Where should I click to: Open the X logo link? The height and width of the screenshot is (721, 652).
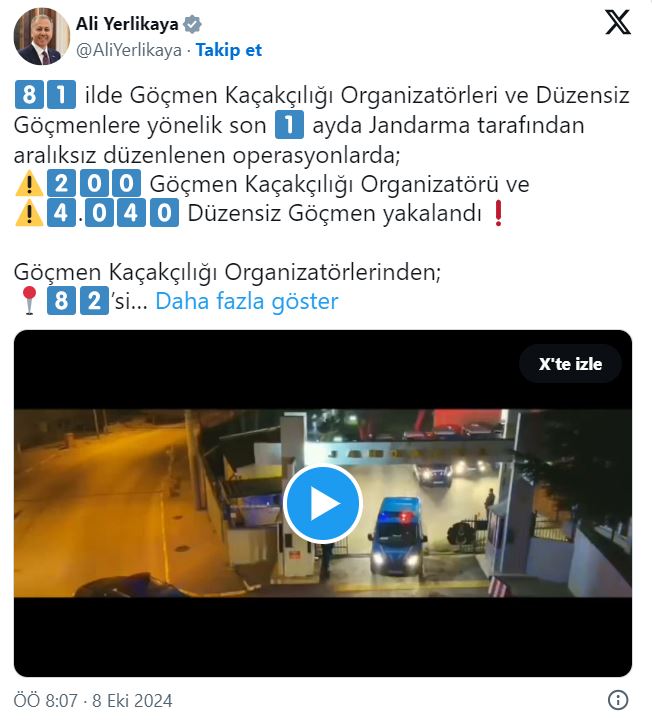618,24
